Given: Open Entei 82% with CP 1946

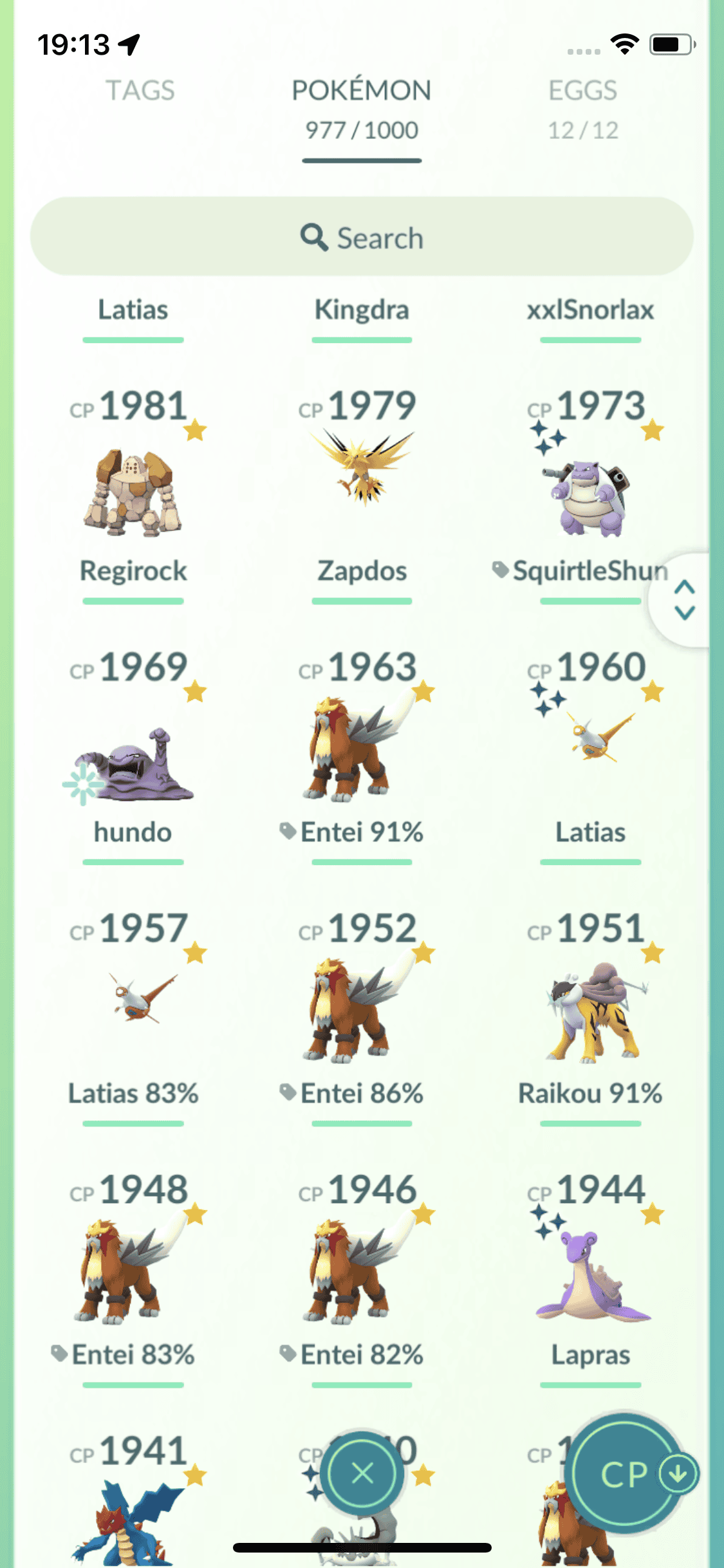Looking at the screenshot, I should (x=361, y=1274).
